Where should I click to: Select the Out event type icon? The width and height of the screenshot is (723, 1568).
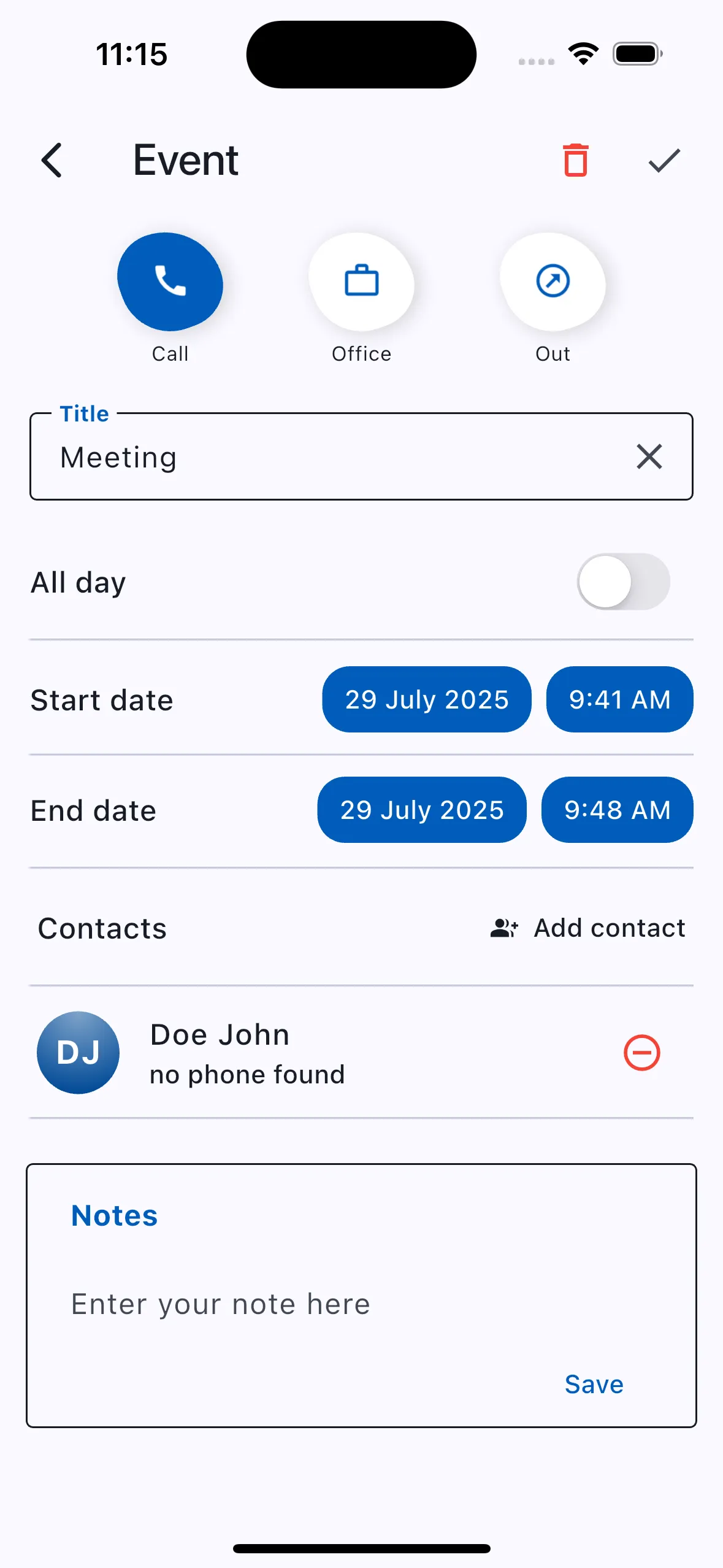551,281
